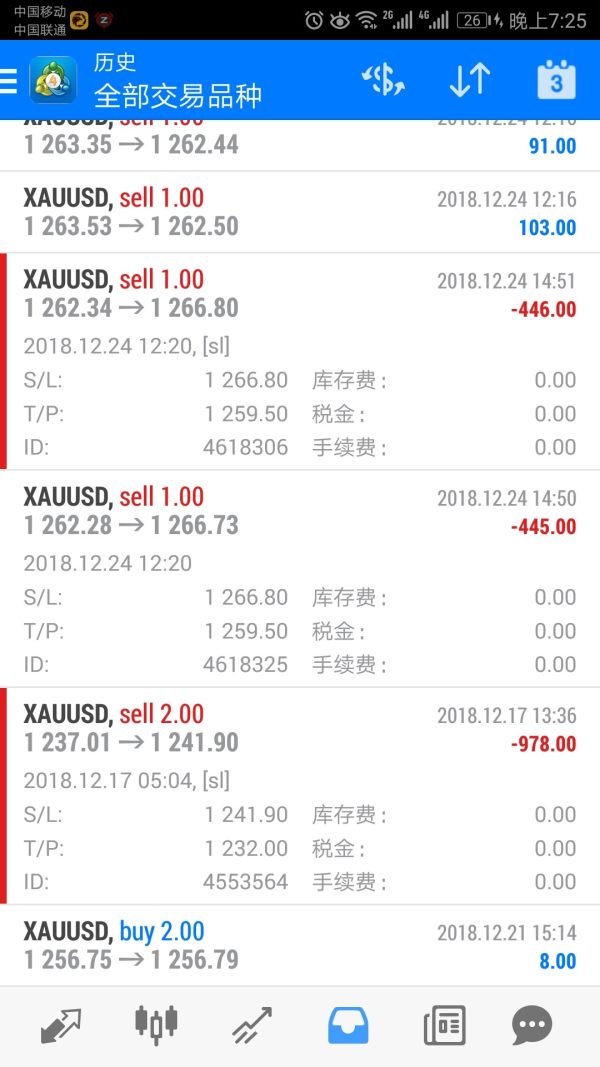This screenshot has width=600, height=1067.
Task: Switch to the Chart candlestick tab
Action: pyautogui.click(x=156, y=1024)
